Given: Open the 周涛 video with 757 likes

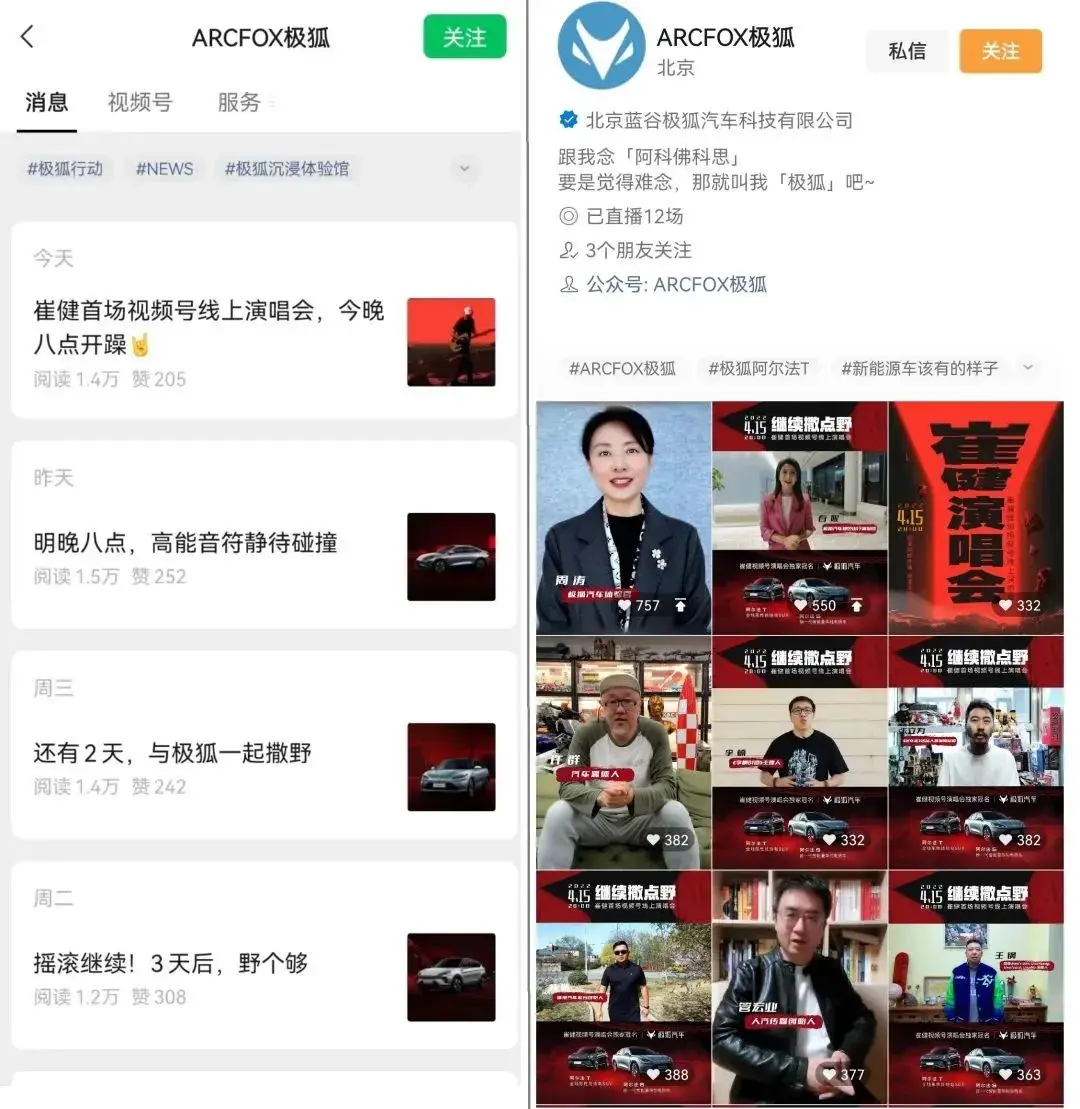Looking at the screenshot, I should click(623, 517).
